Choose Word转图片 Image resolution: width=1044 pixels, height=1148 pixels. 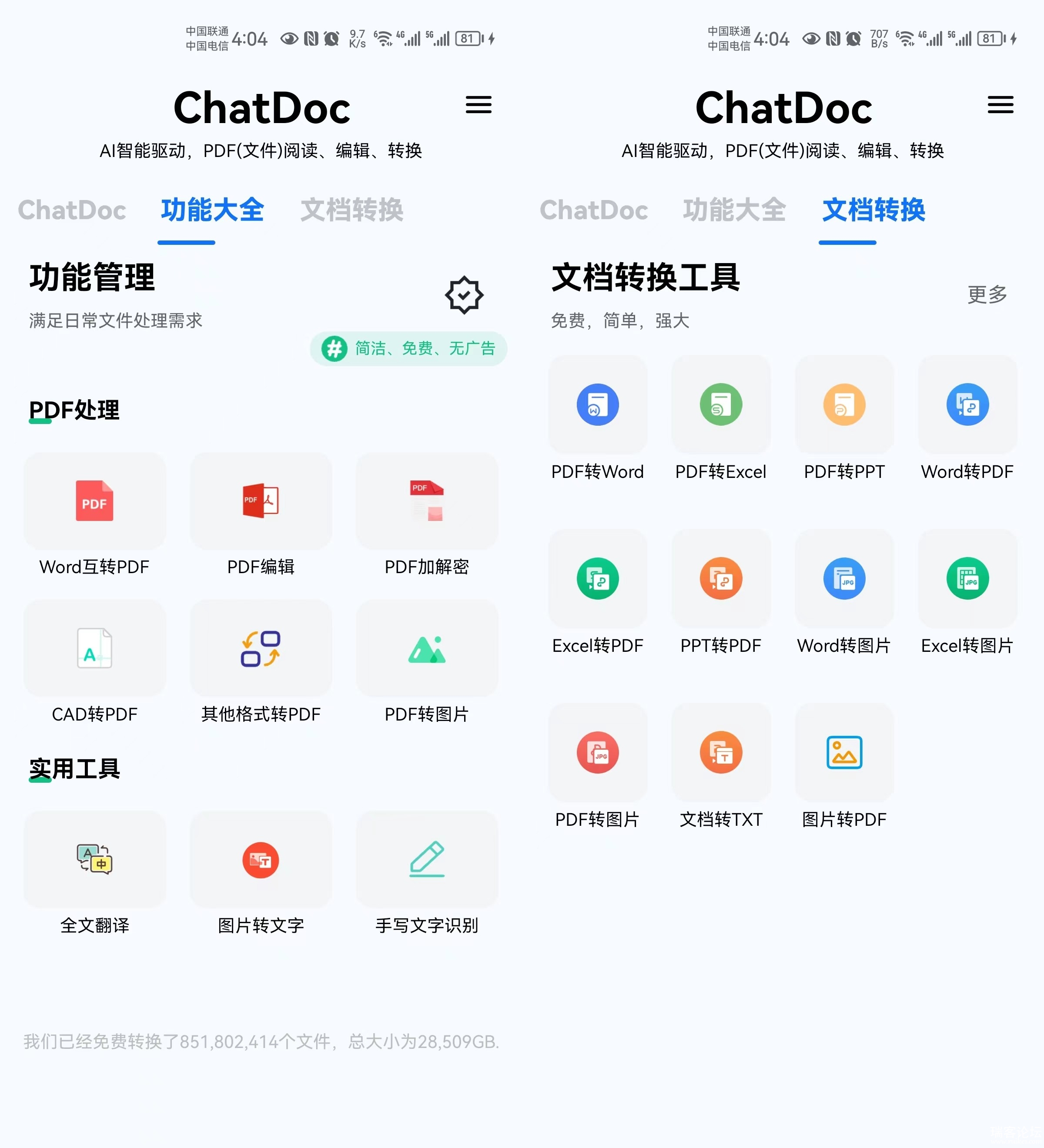[844, 578]
